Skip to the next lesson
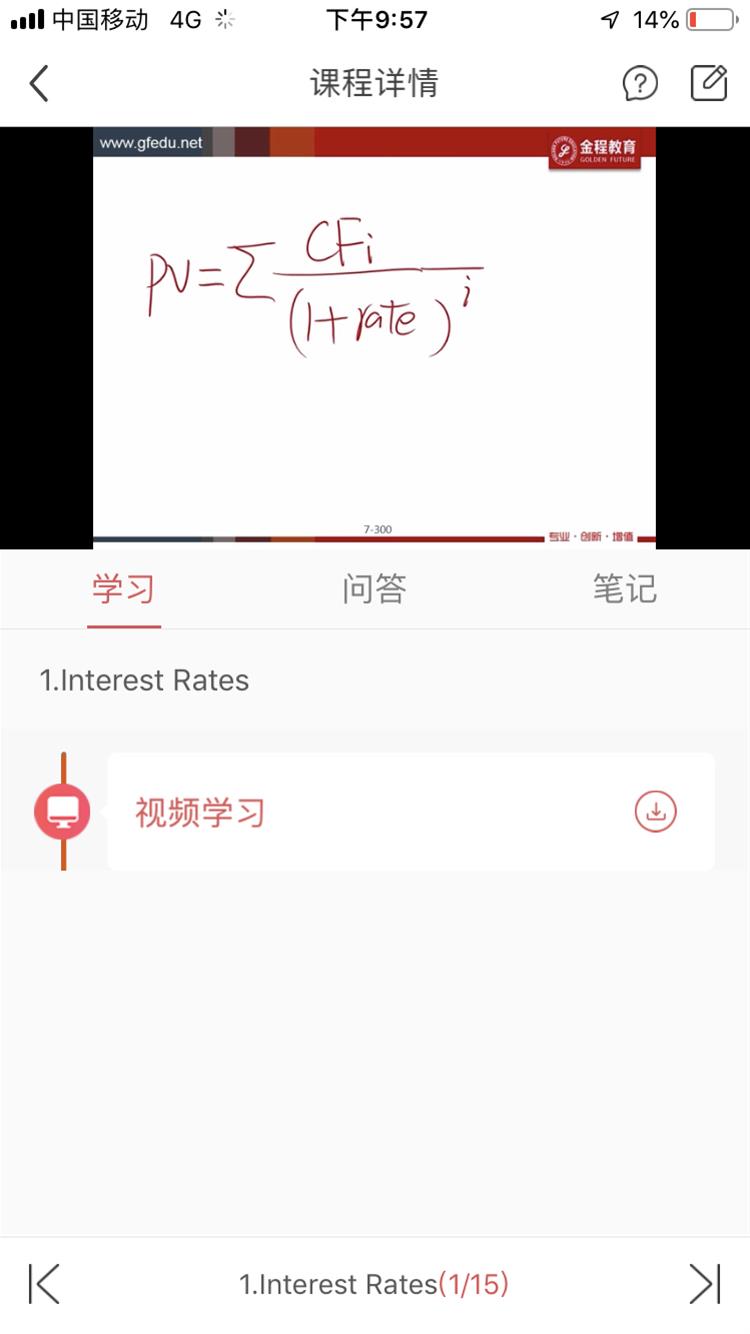This screenshot has height=1334, width=750. point(705,1284)
